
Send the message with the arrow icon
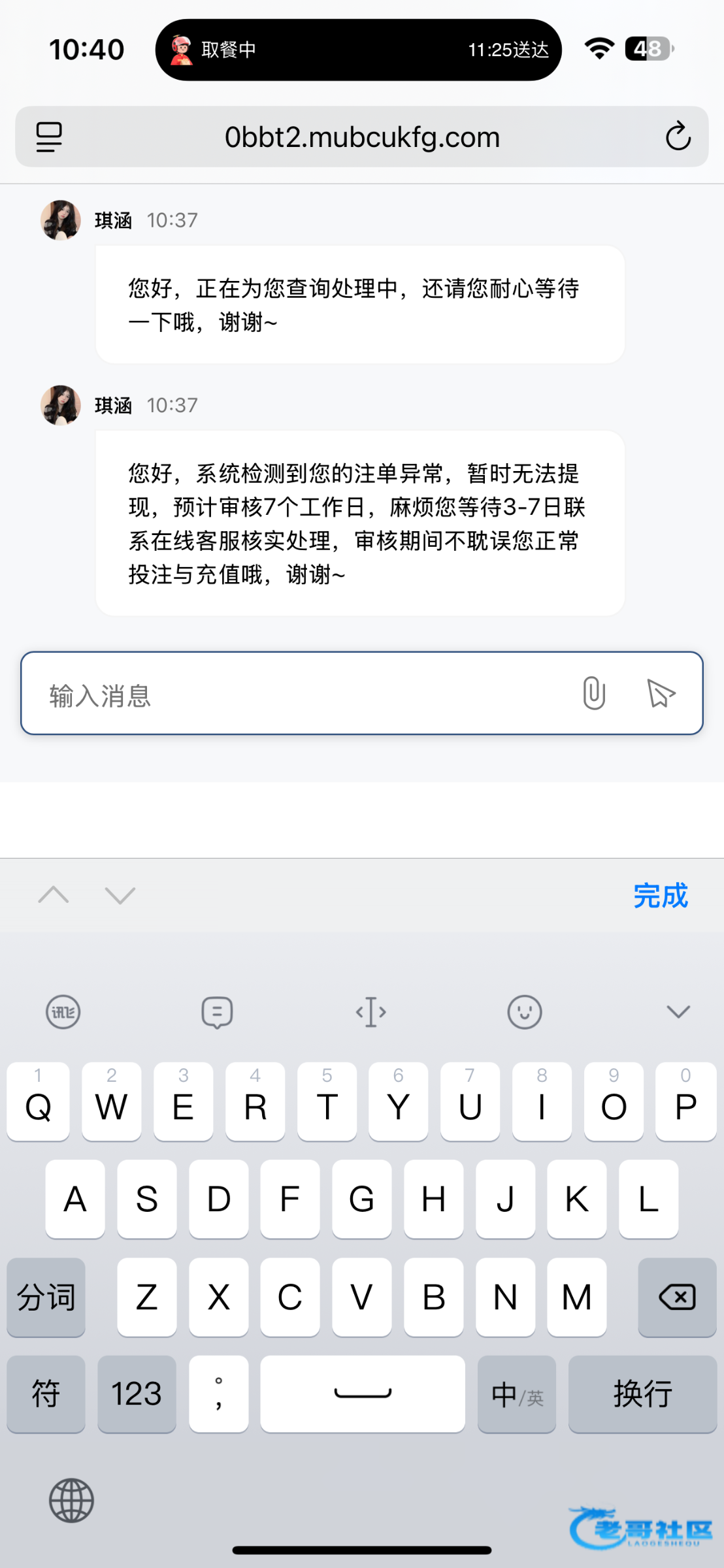coord(660,693)
